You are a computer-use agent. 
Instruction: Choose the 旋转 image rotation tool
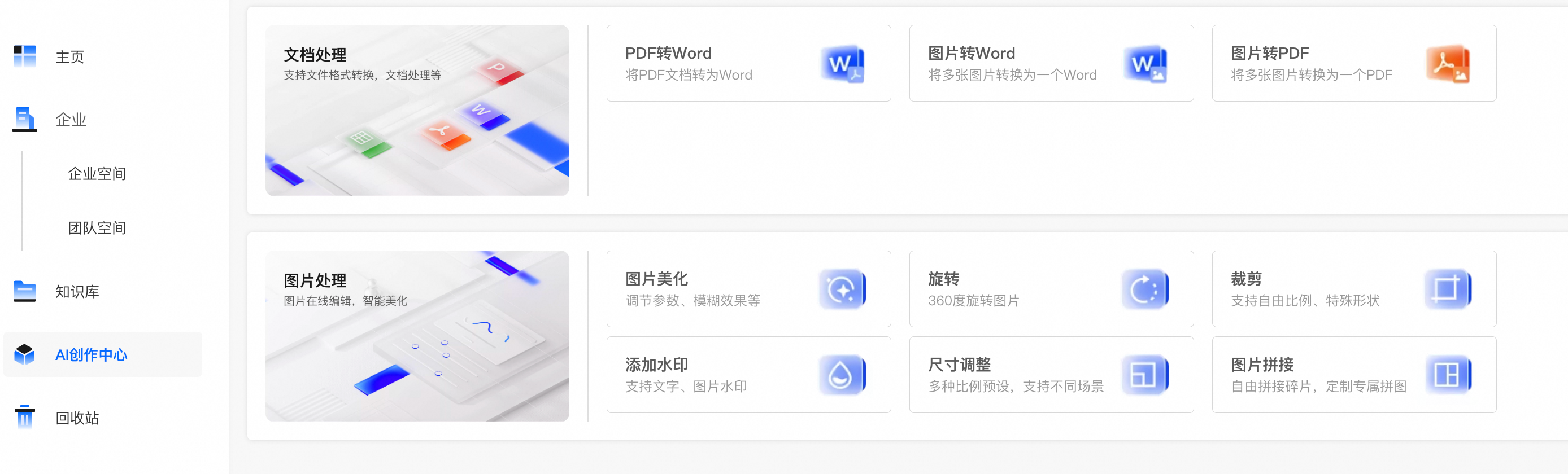[x=1051, y=289]
